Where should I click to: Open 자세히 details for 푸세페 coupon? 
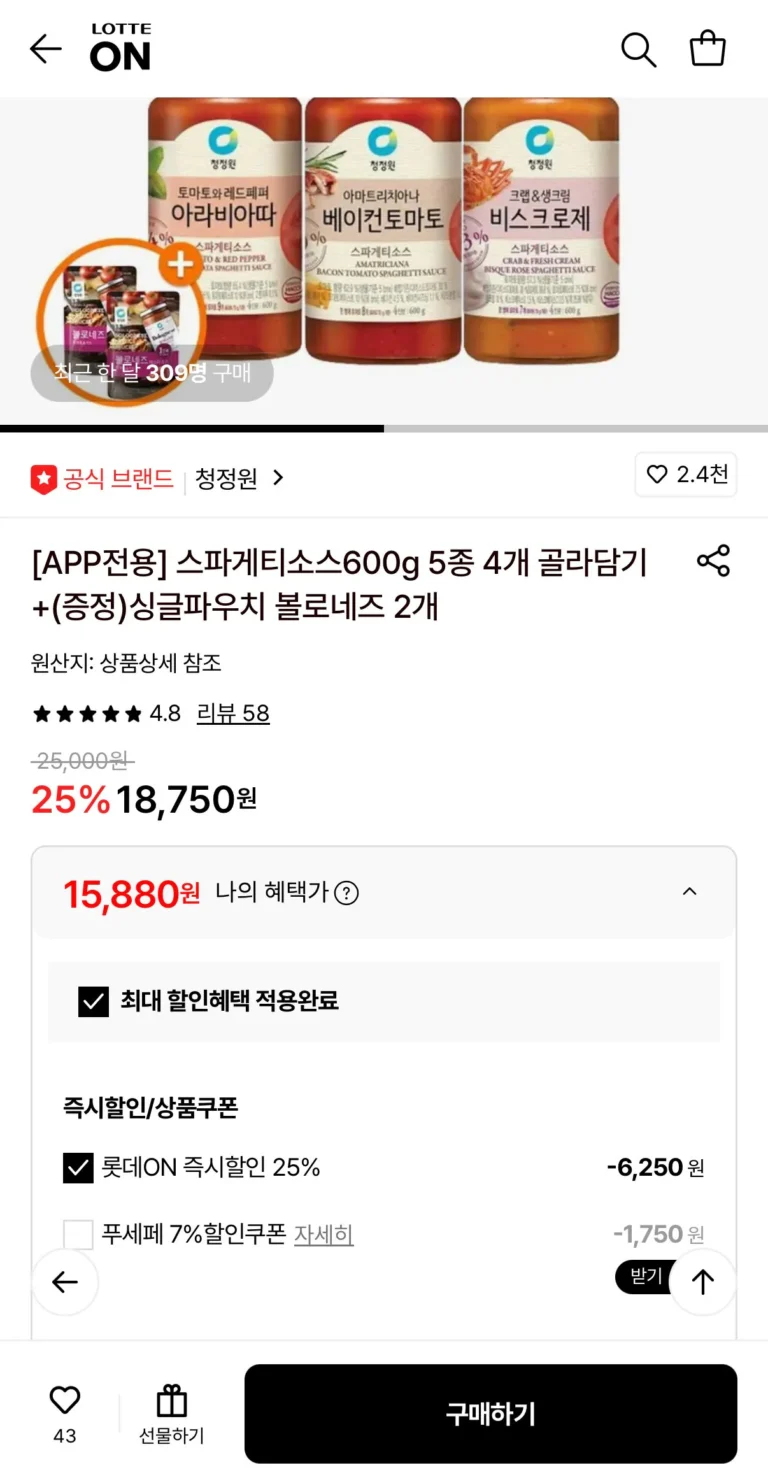324,1235
